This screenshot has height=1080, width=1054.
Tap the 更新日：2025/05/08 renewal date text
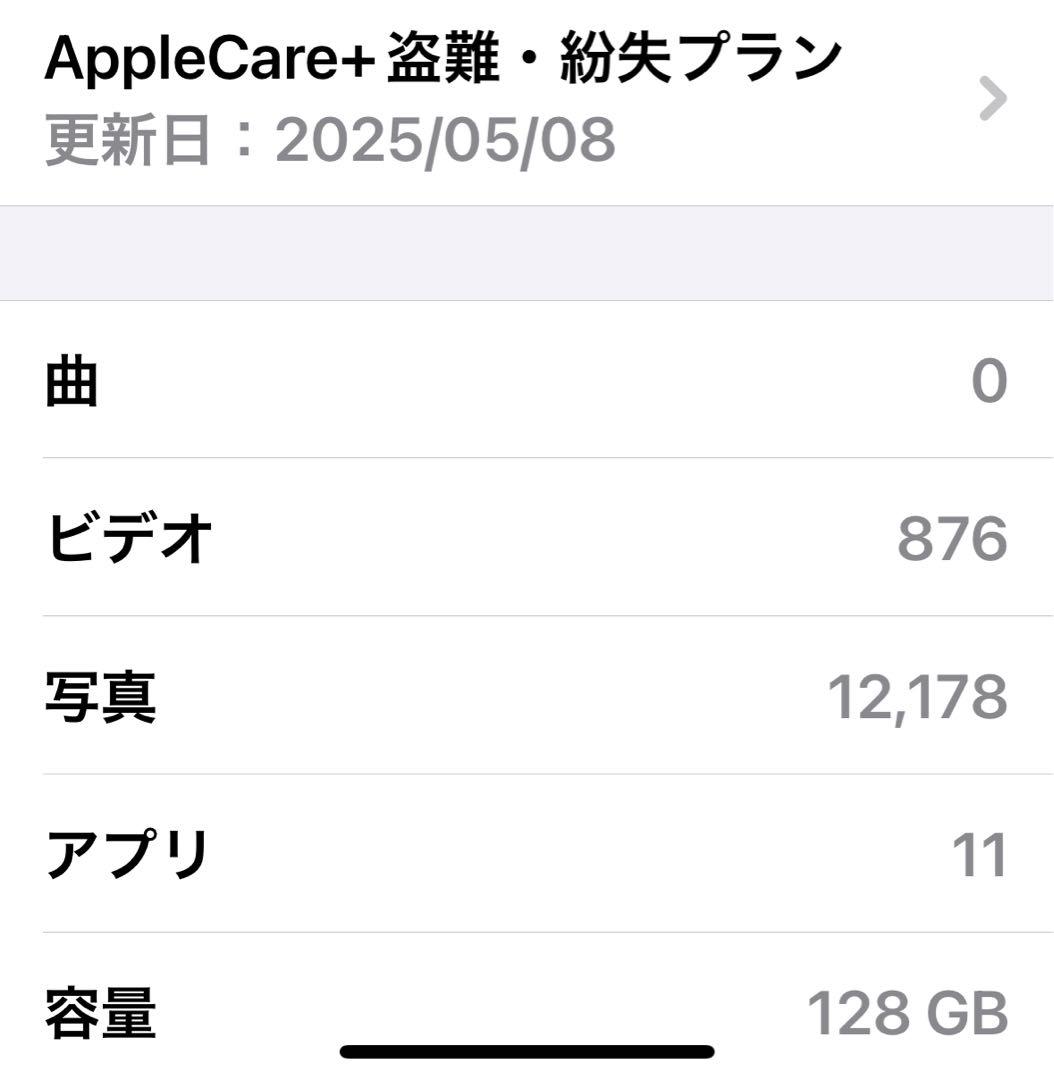tap(330, 140)
